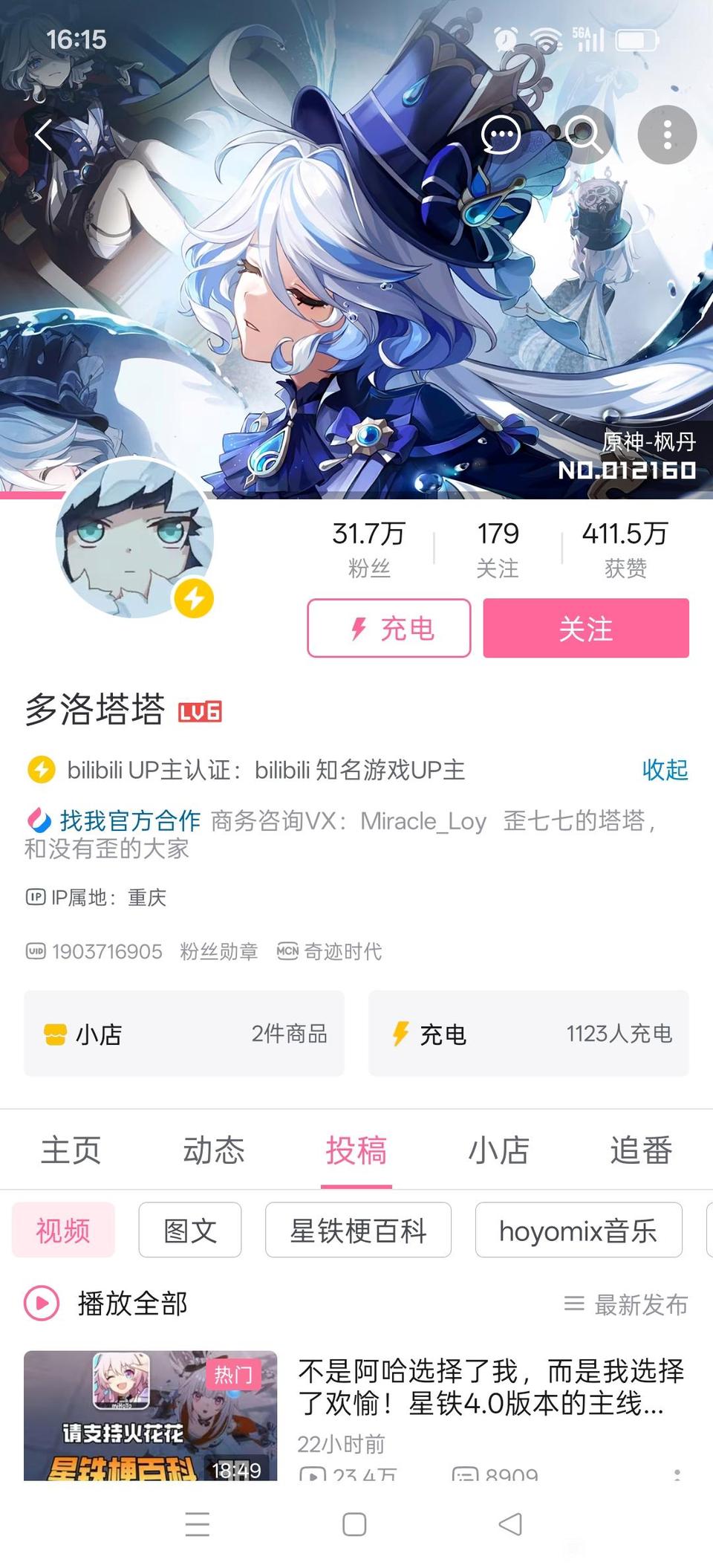
Task: Switch to the 追番 tab
Action: pos(640,1150)
